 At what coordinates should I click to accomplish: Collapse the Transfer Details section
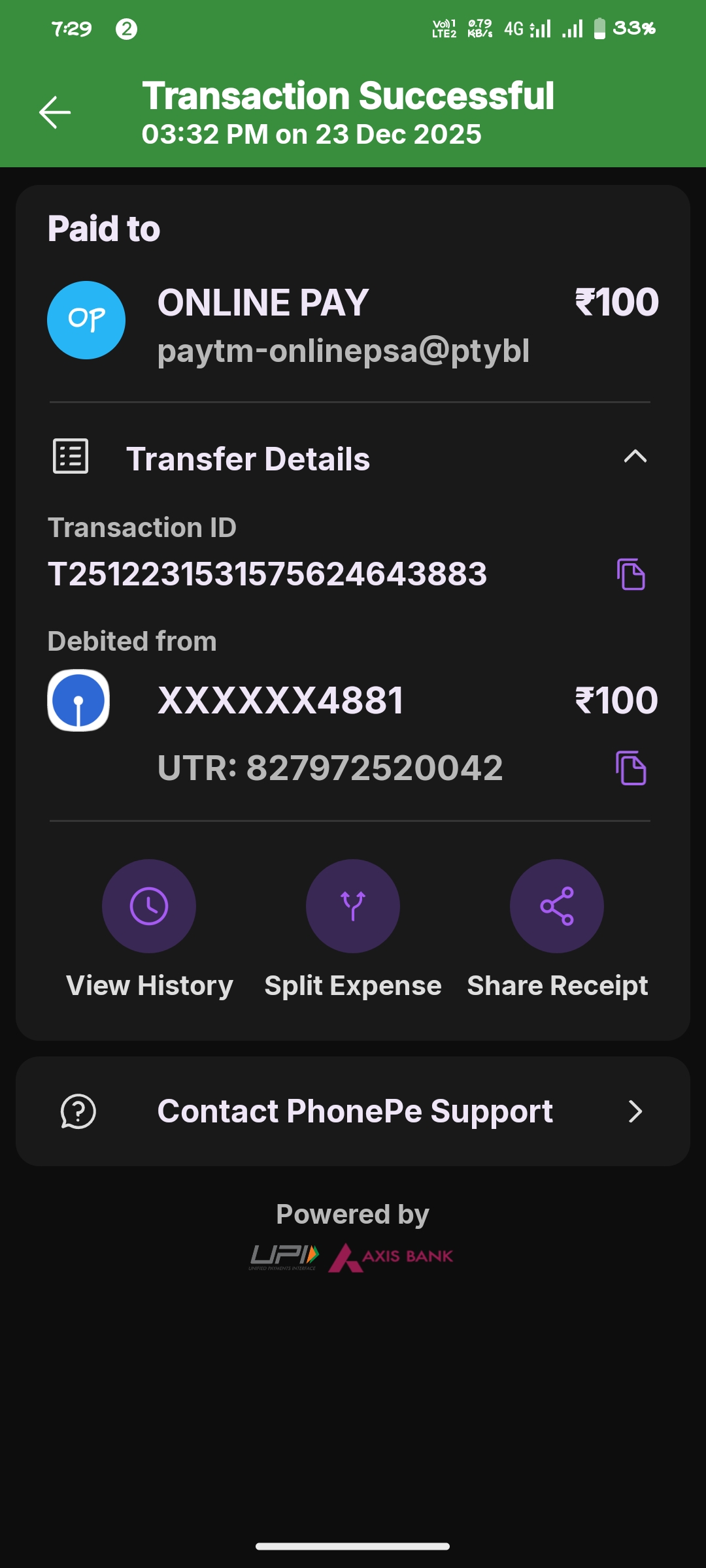(x=635, y=457)
